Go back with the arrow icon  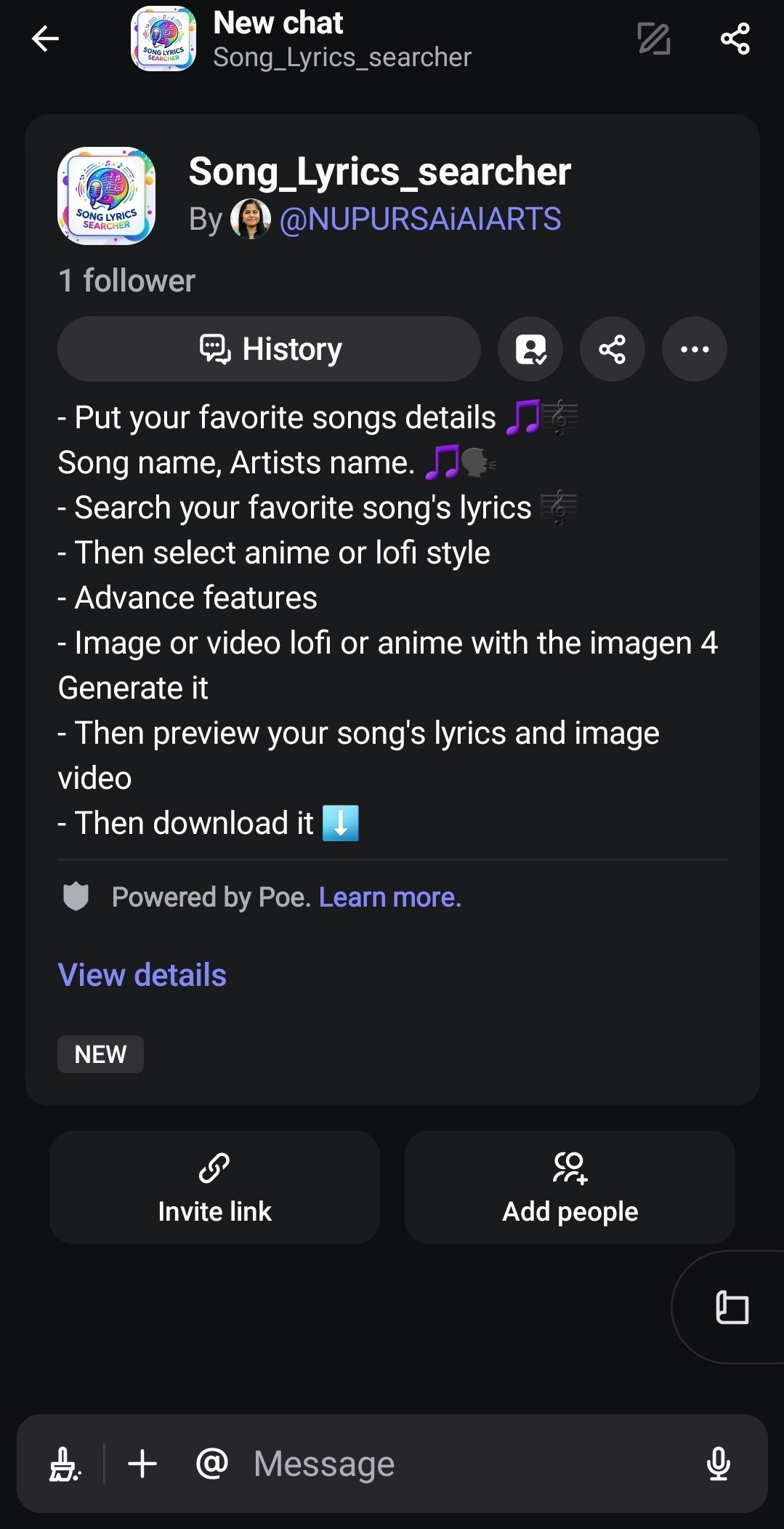[x=45, y=39]
